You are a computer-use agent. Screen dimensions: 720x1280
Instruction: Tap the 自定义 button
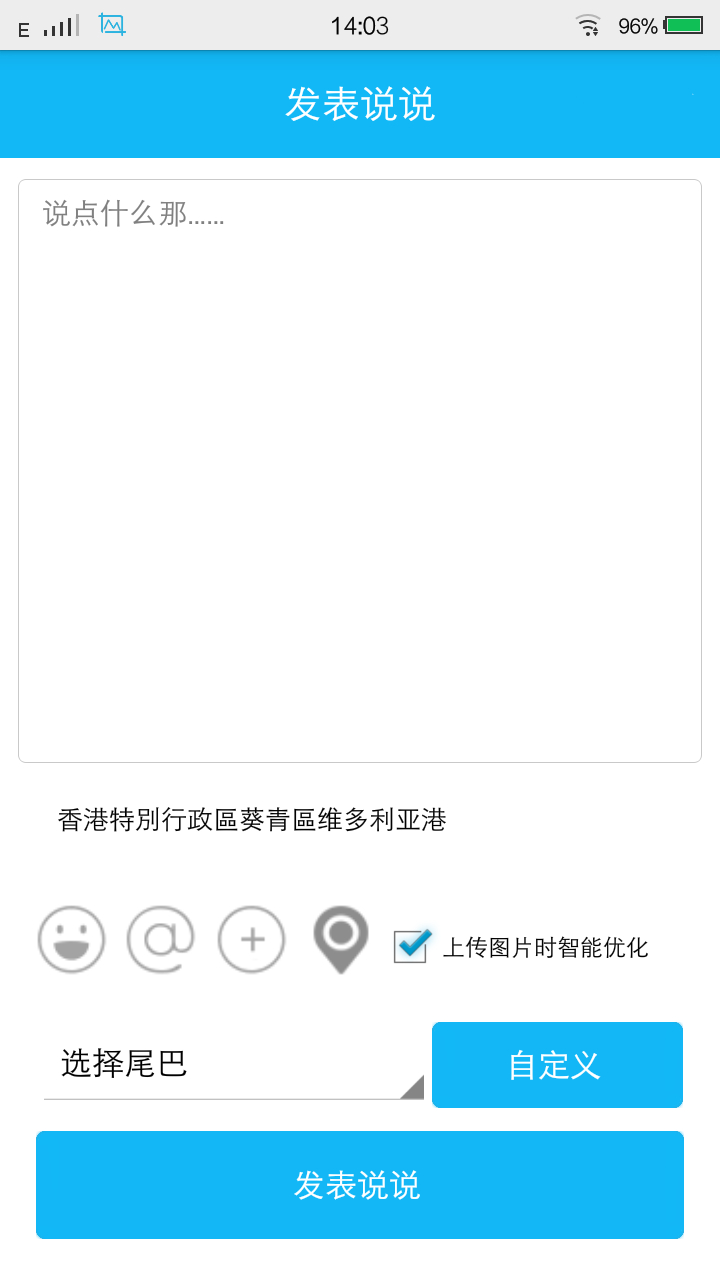pyautogui.click(x=557, y=1065)
